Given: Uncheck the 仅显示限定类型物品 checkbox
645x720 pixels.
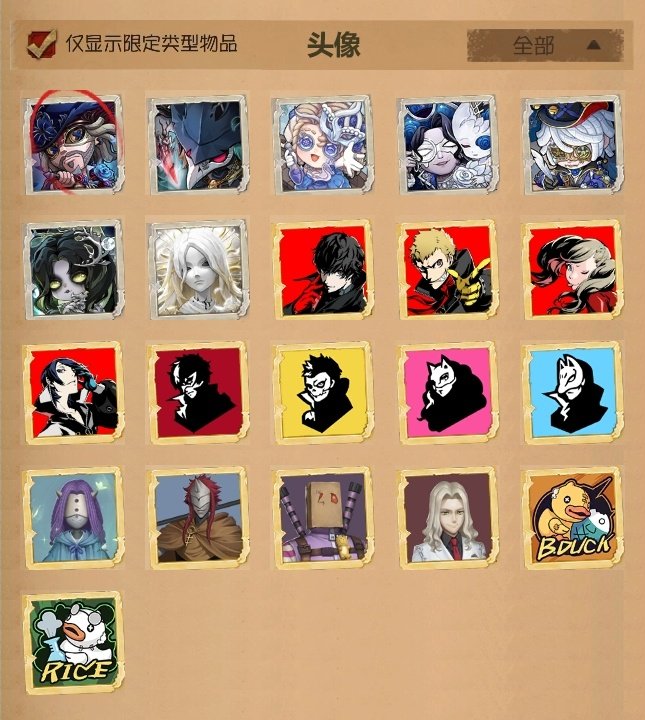Looking at the screenshot, I should (x=41, y=44).
